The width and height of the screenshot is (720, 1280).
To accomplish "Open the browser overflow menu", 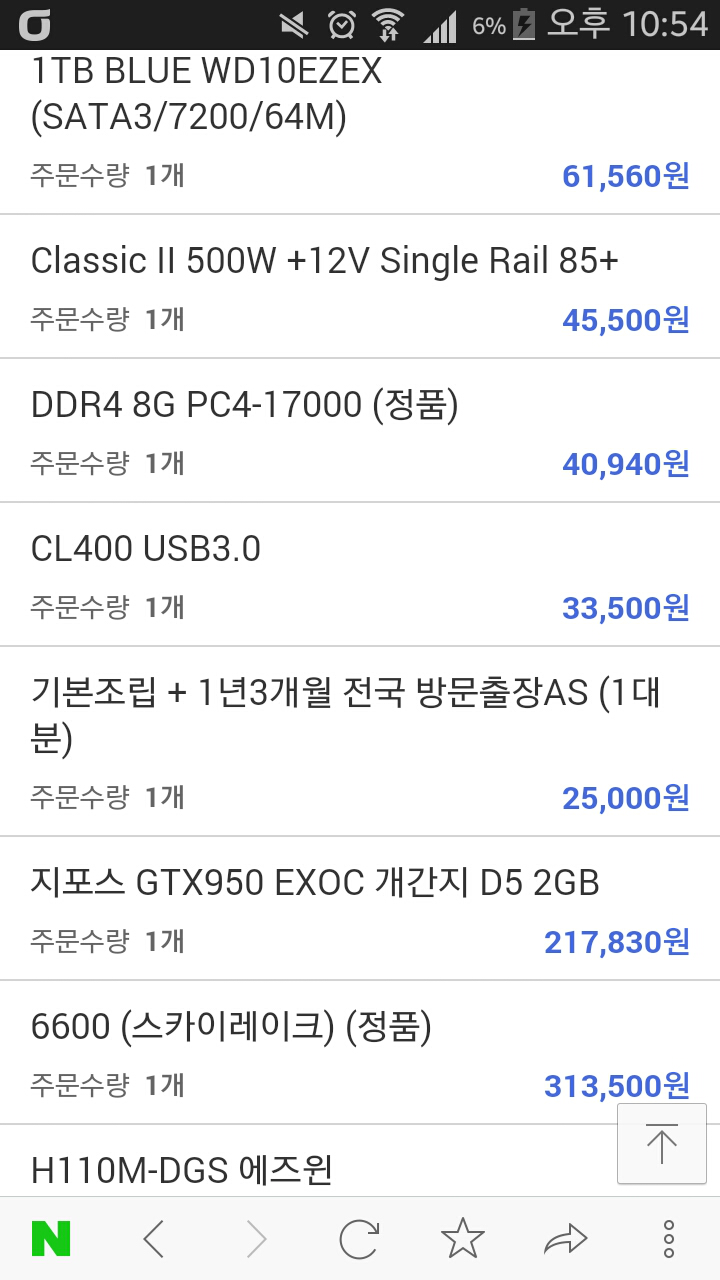I will [x=669, y=1239].
